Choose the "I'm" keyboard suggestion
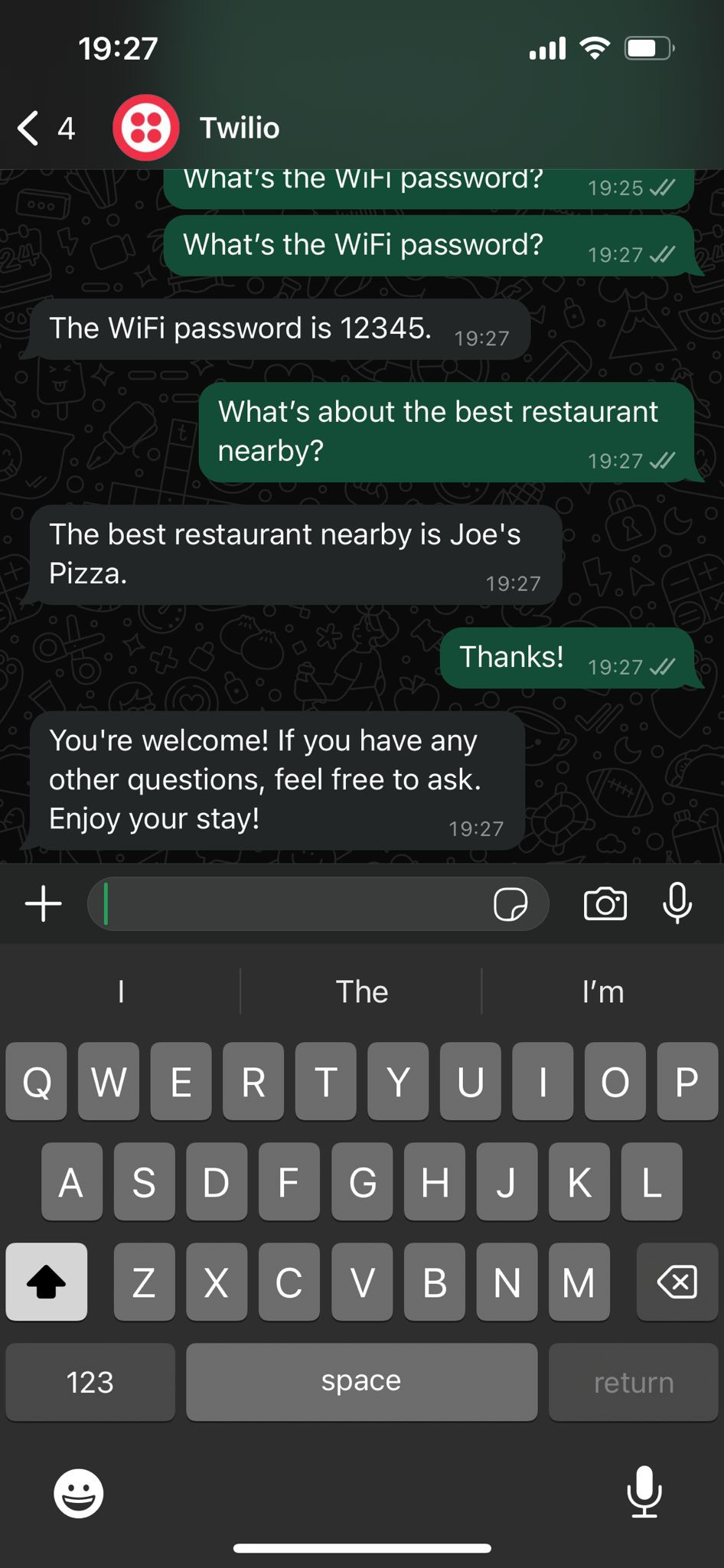This screenshot has height=1568, width=724. pyautogui.click(x=602, y=991)
